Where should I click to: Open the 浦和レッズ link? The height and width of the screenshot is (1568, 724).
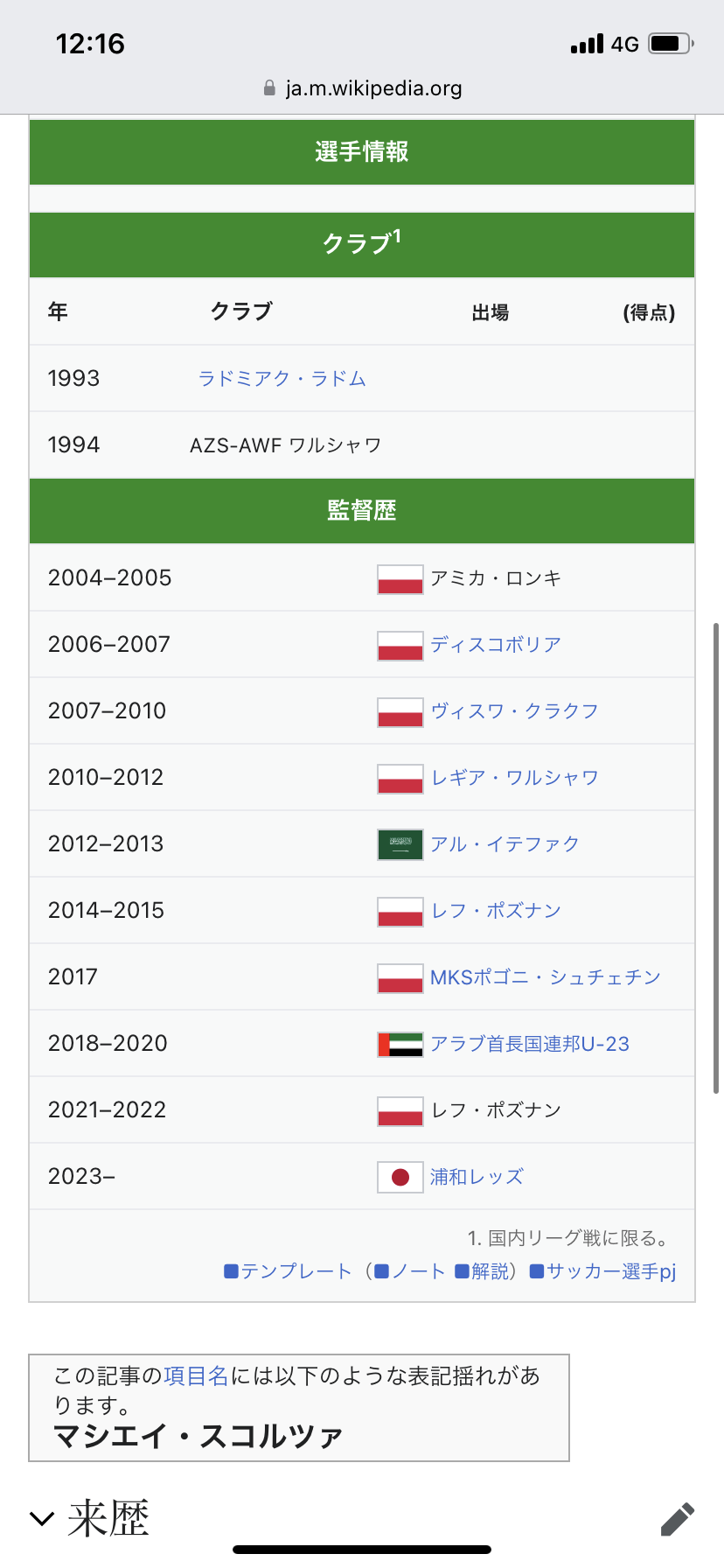point(477,1177)
